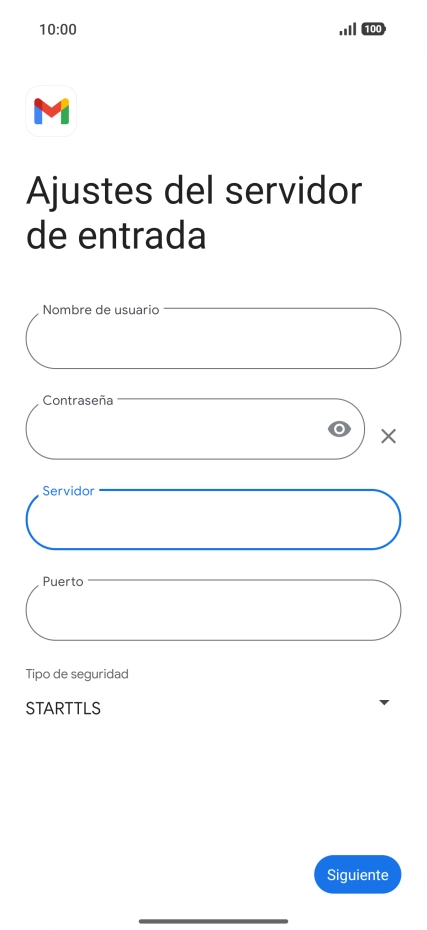Select the Servidor text field
The image size is (427, 930).
click(214, 519)
